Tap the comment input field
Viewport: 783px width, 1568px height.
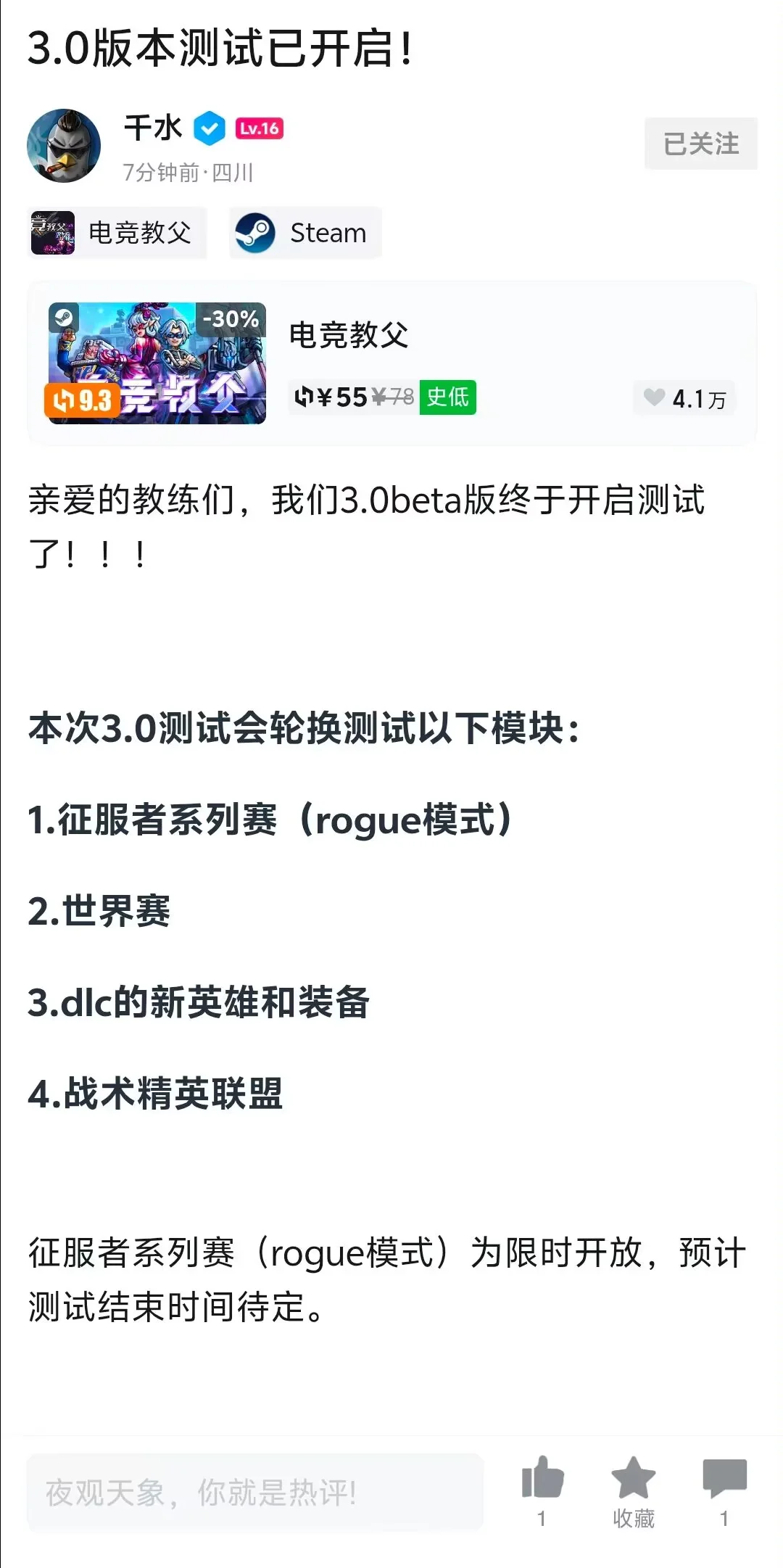pos(254,1492)
